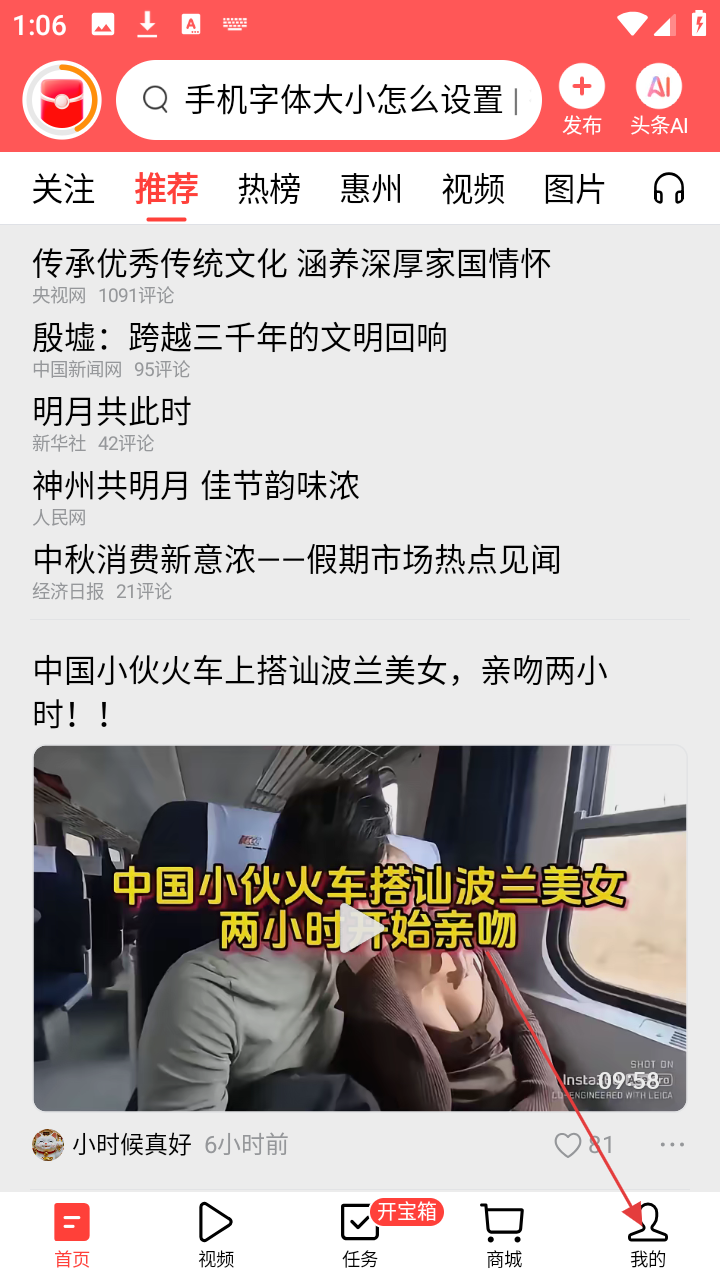Open article 殷墟：跨越三千年的文明回响
The height and width of the screenshot is (1280, 720).
point(240,338)
